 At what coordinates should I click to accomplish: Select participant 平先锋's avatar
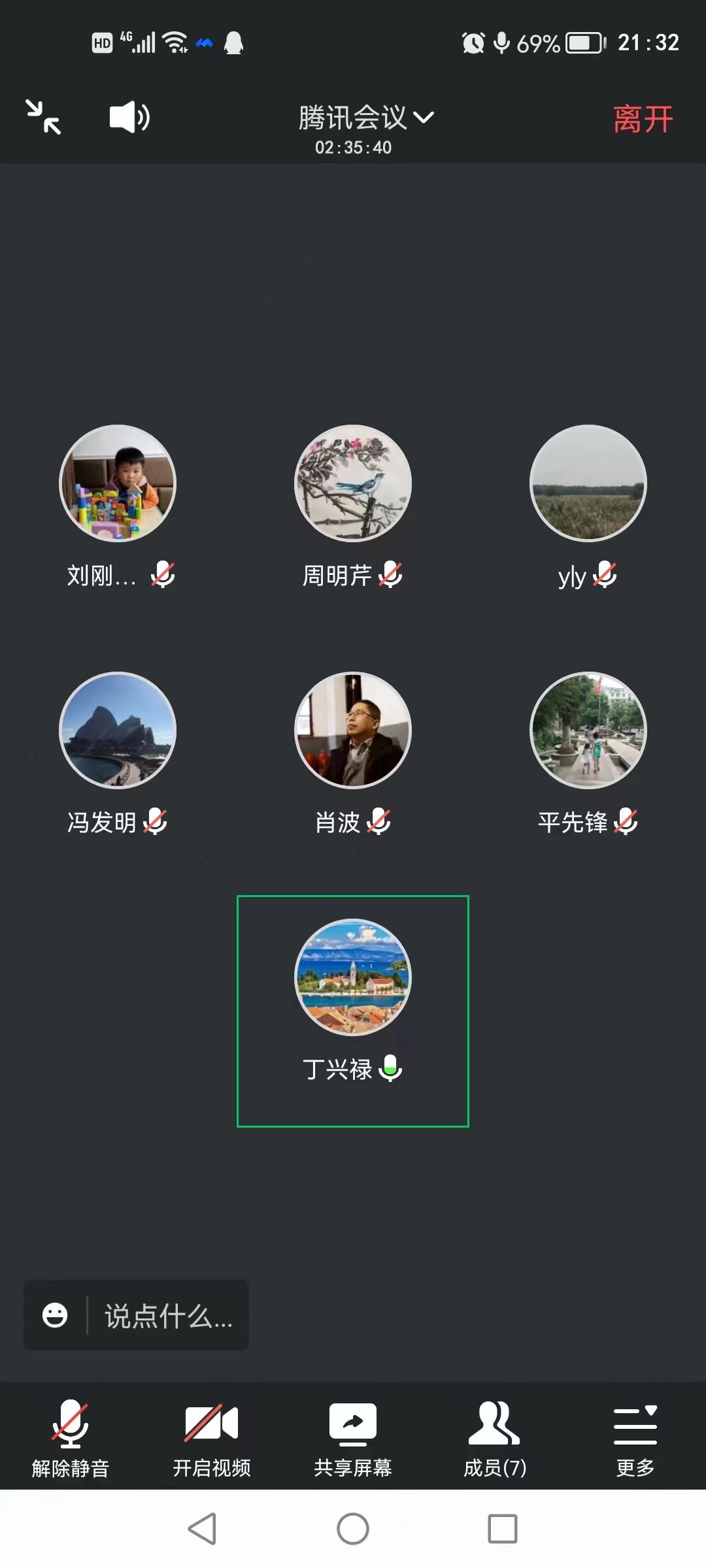[588, 730]
